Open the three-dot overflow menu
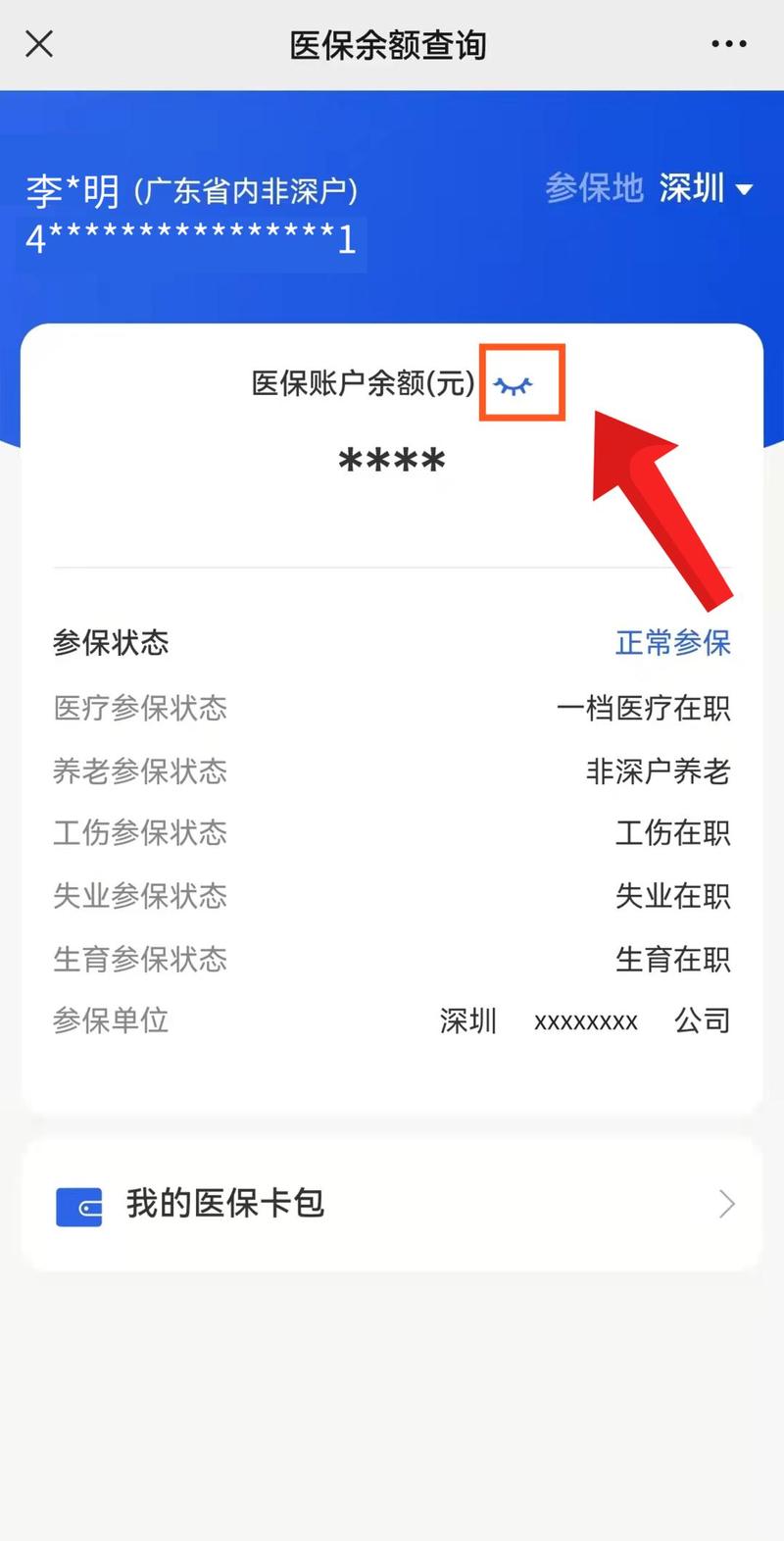The height and width of the screenshot is (1541, 784). (x=728, y=44)
